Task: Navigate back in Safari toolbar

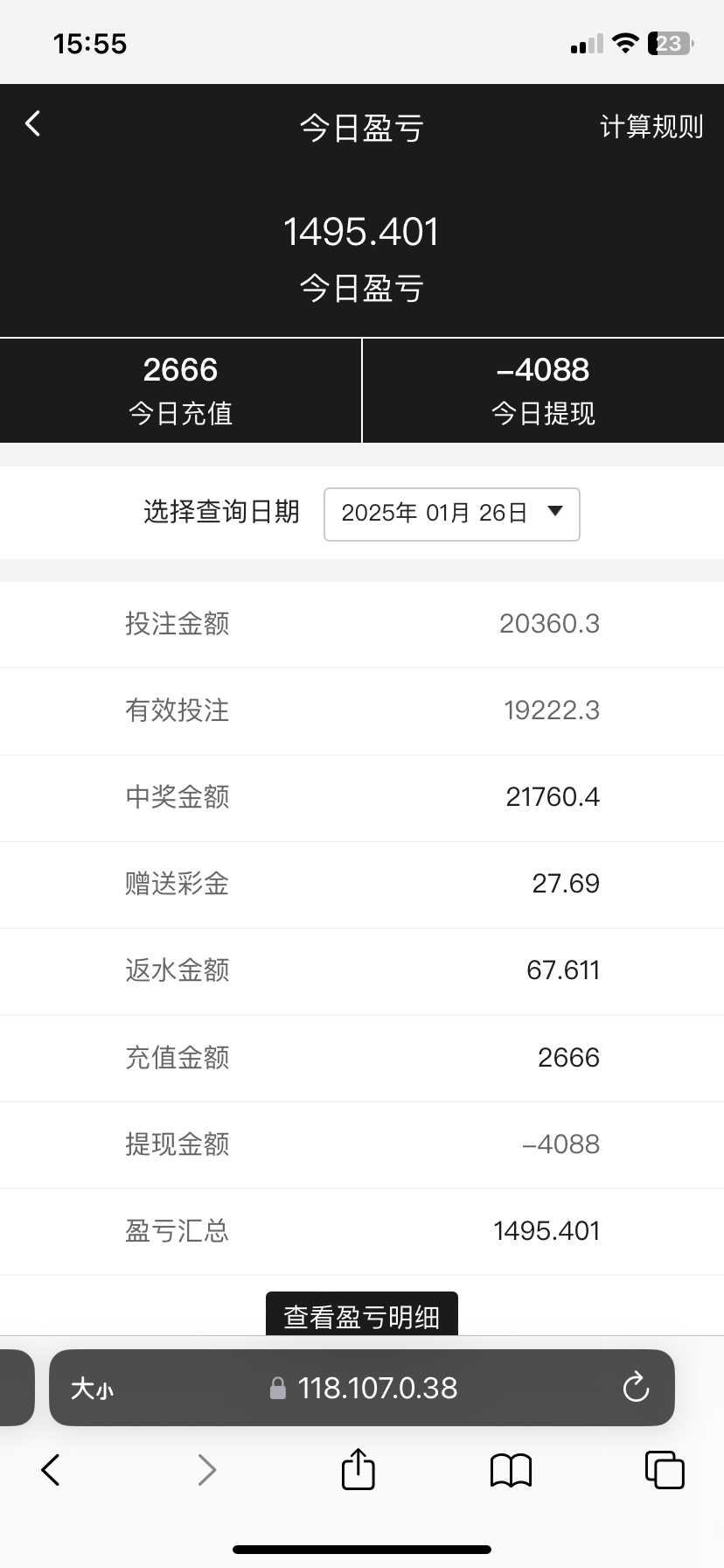Action: point(51,1470)
